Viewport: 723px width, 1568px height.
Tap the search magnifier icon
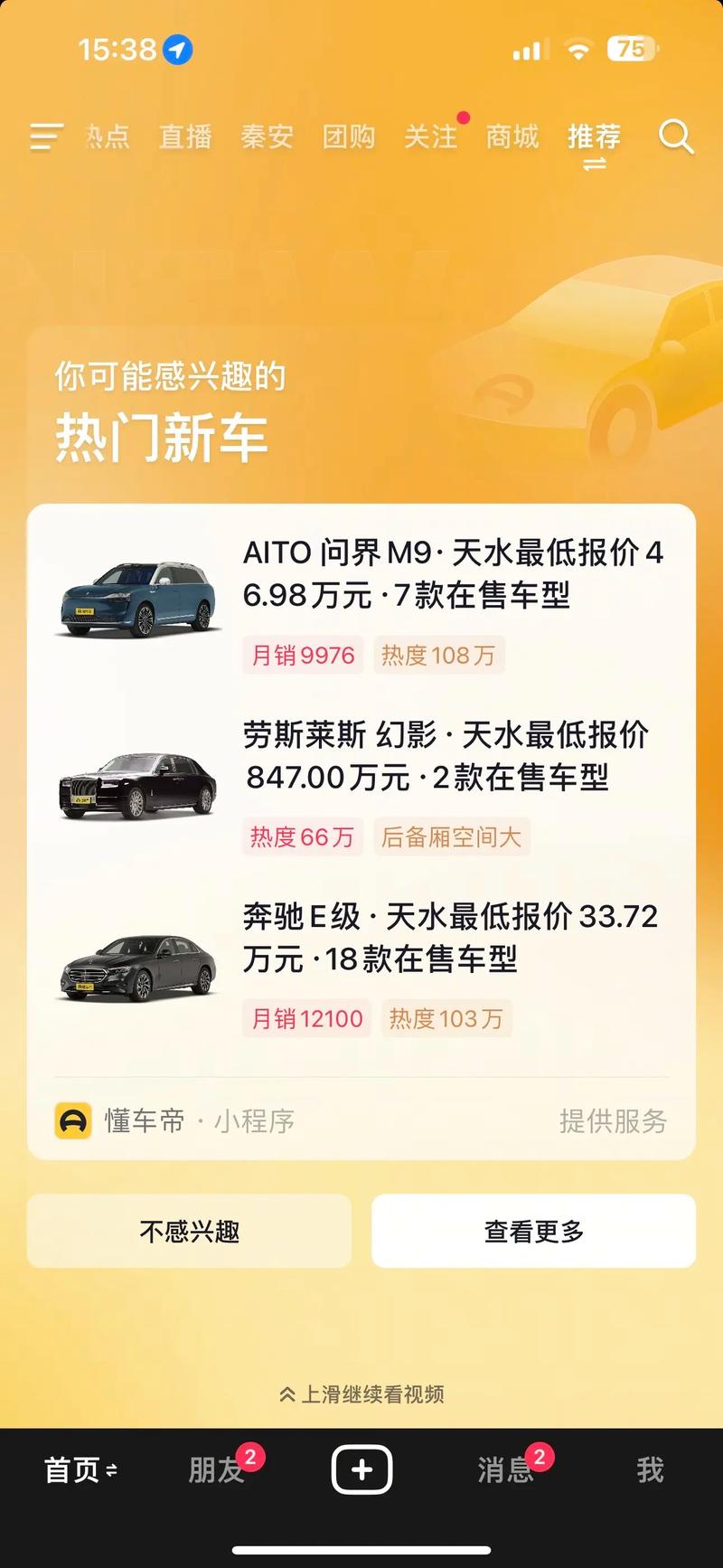(674, 137)
